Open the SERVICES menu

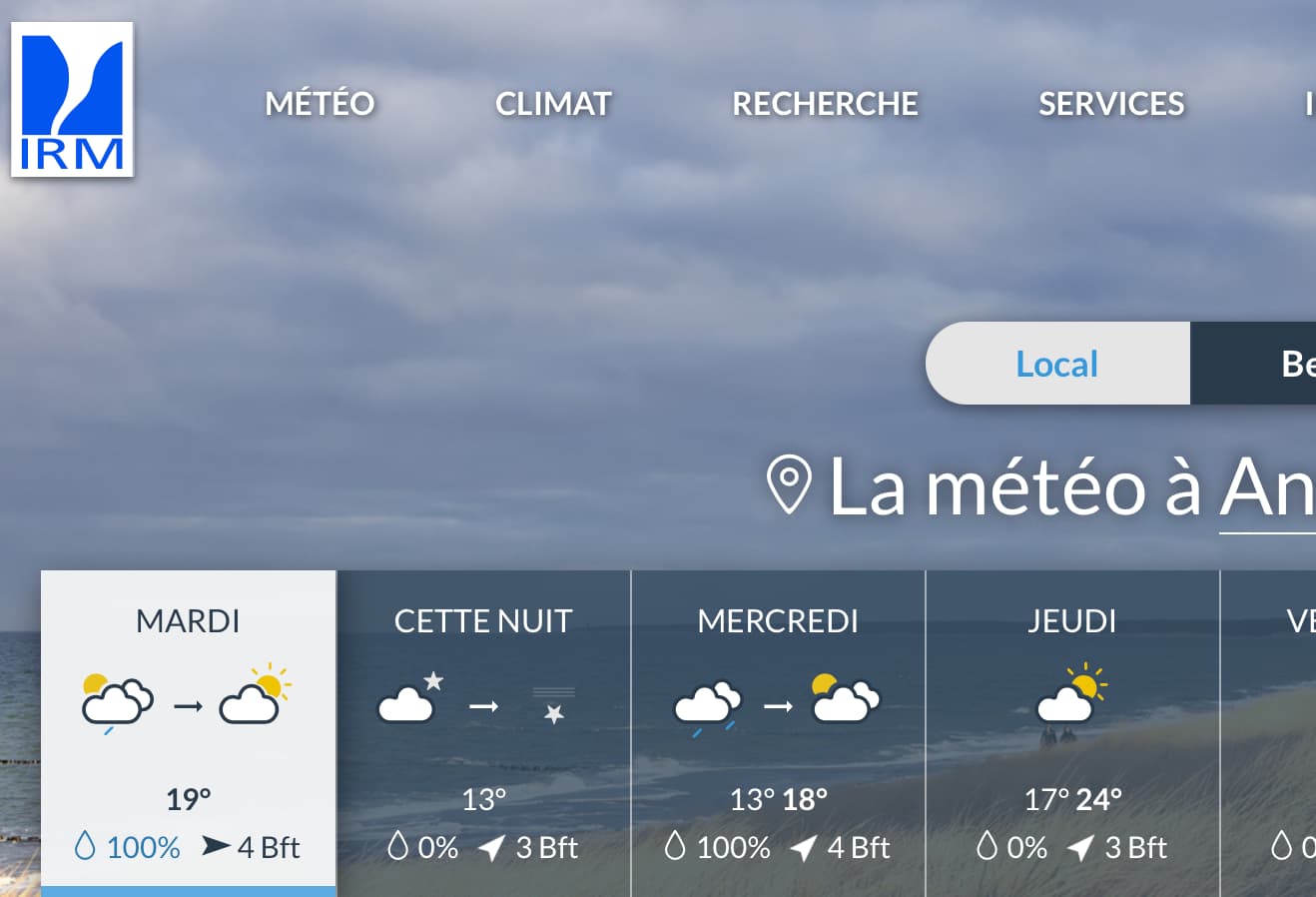[x=1111, y=104]
